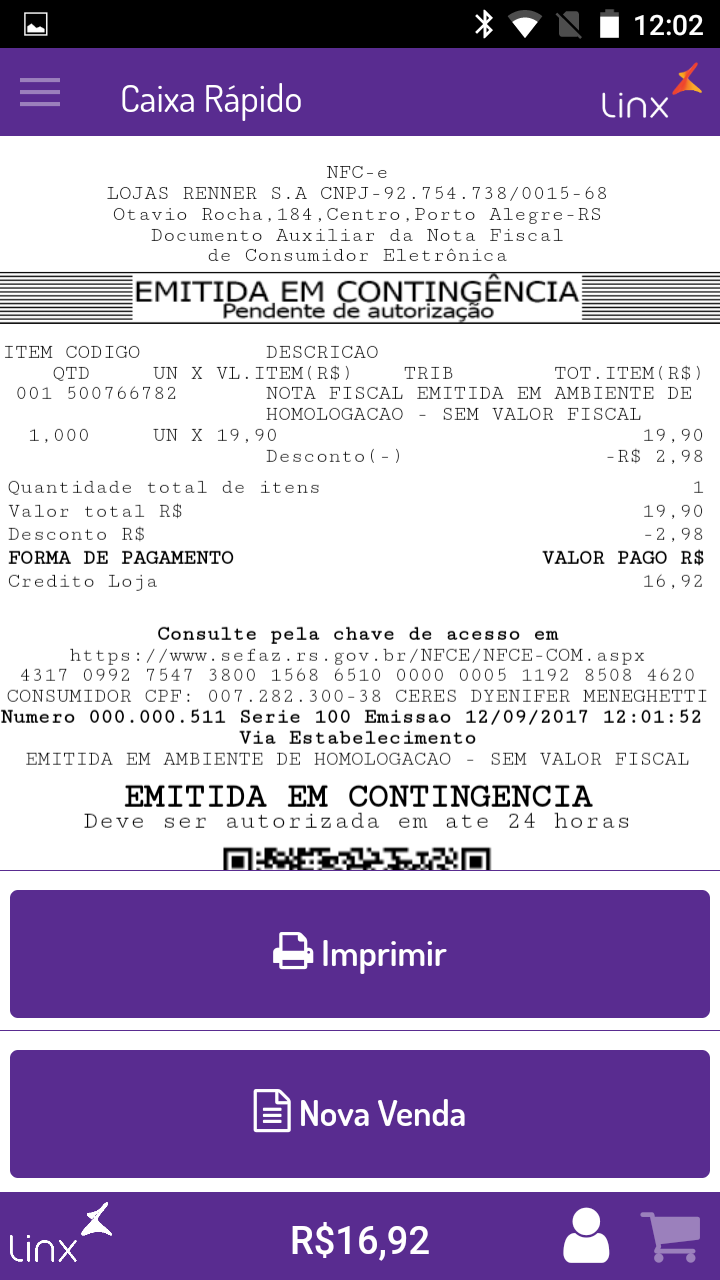Open the customer profile icon
Viewport: 720px width, 1280px height.
pyautogui.click(x=586, y=1237)
